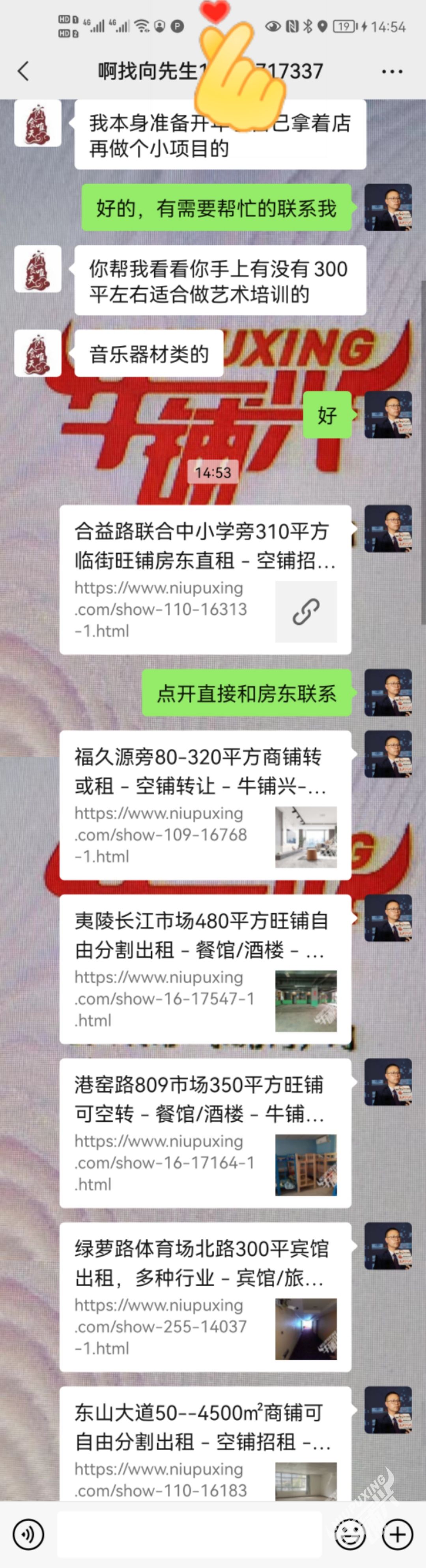
Task: Tap the message text field
Action: click(189, 1534)
